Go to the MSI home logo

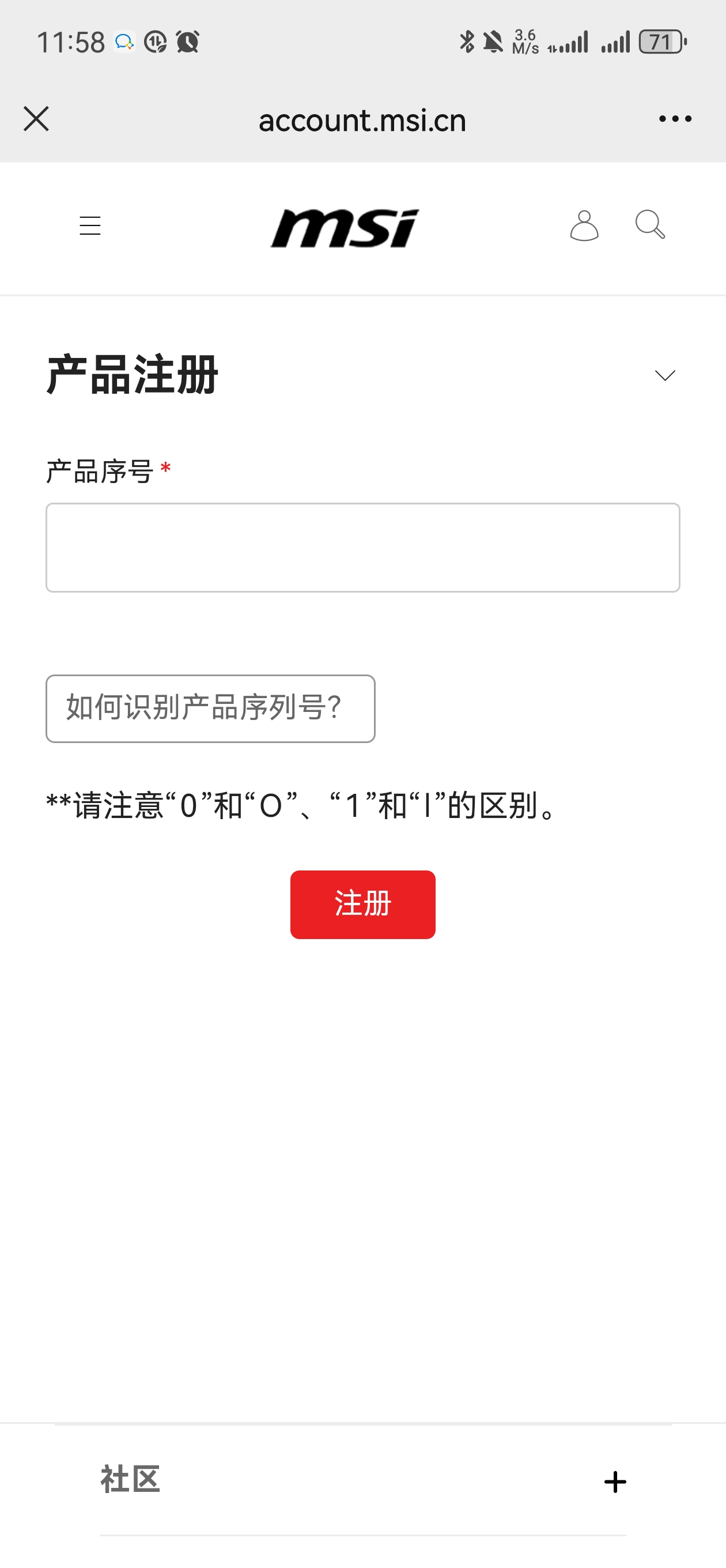click(x=345, y=228)
